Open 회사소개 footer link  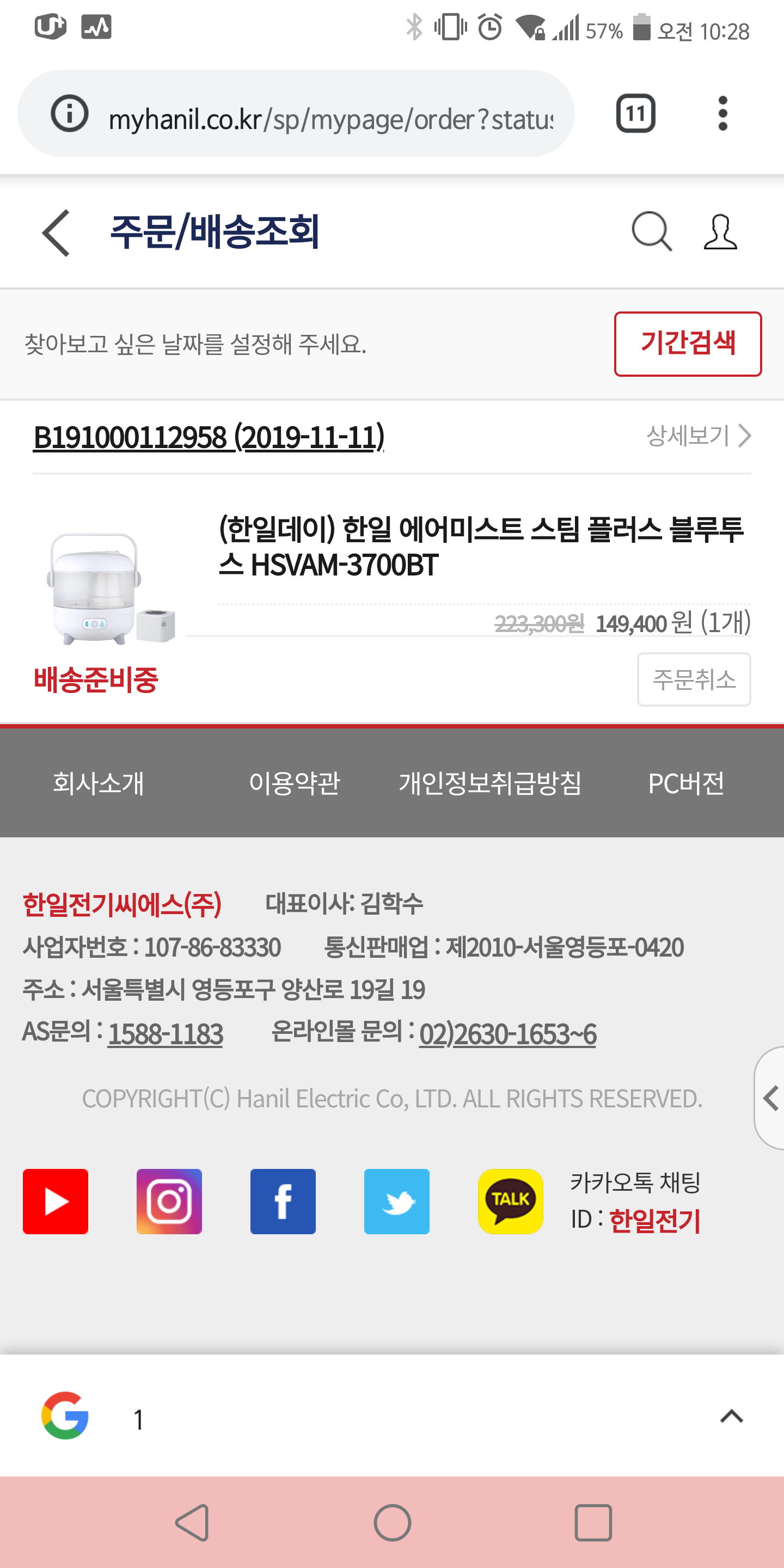coord(99,783)
